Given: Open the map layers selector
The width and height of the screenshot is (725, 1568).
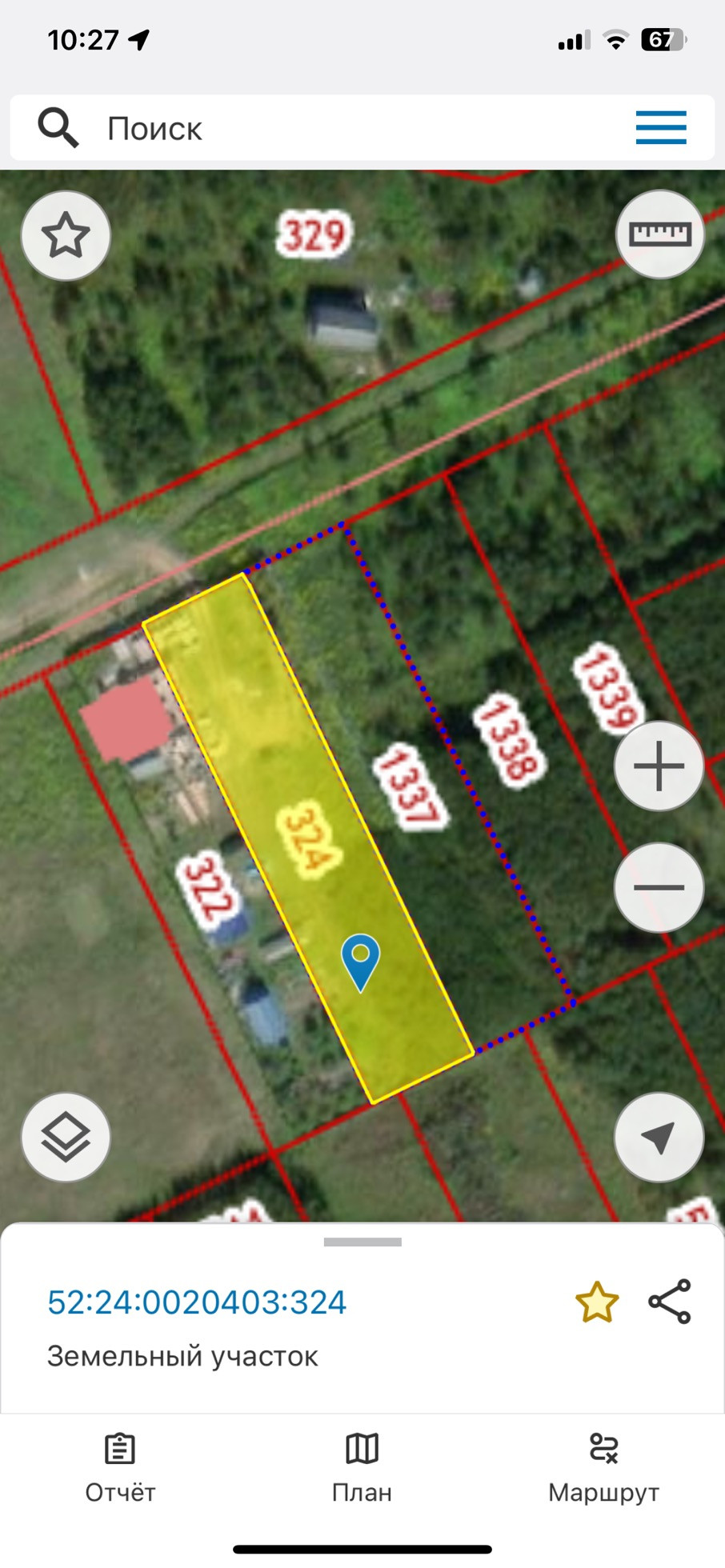Looking at the screenshot, I should (66, 1137).
